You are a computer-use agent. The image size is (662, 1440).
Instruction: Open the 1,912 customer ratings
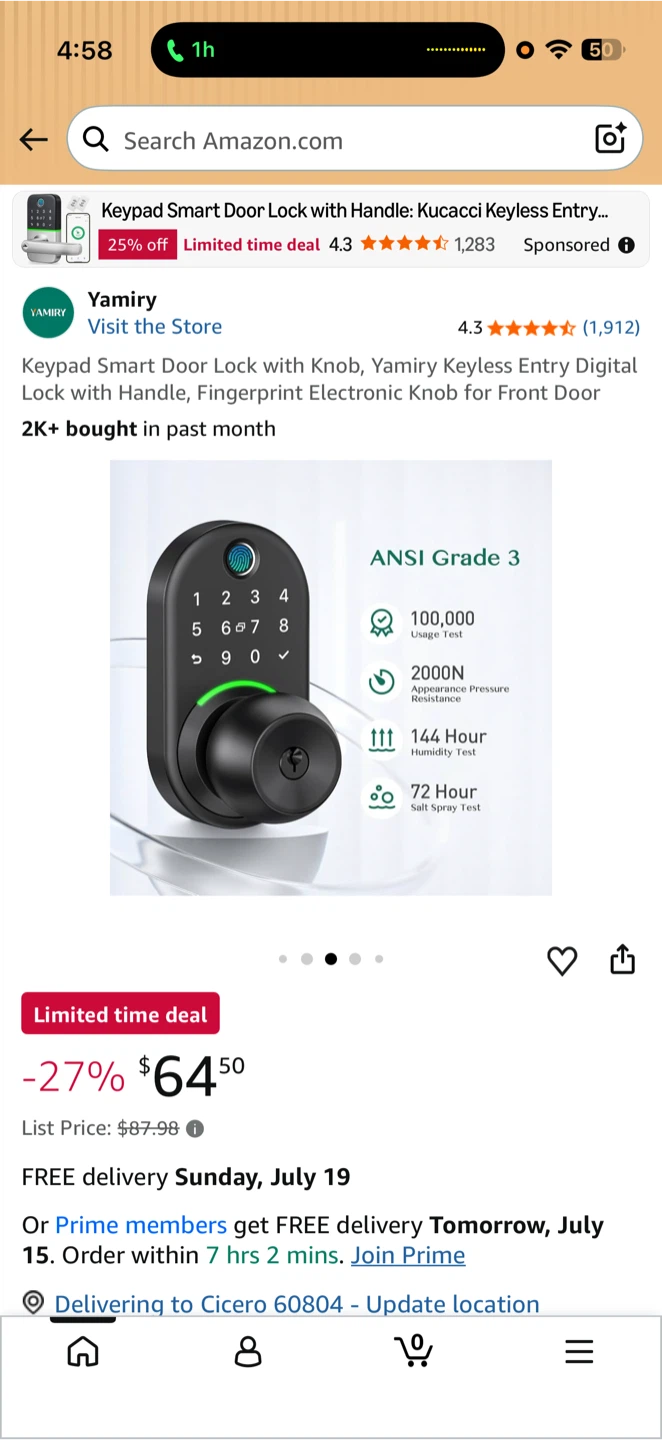[x=611, y=327]
